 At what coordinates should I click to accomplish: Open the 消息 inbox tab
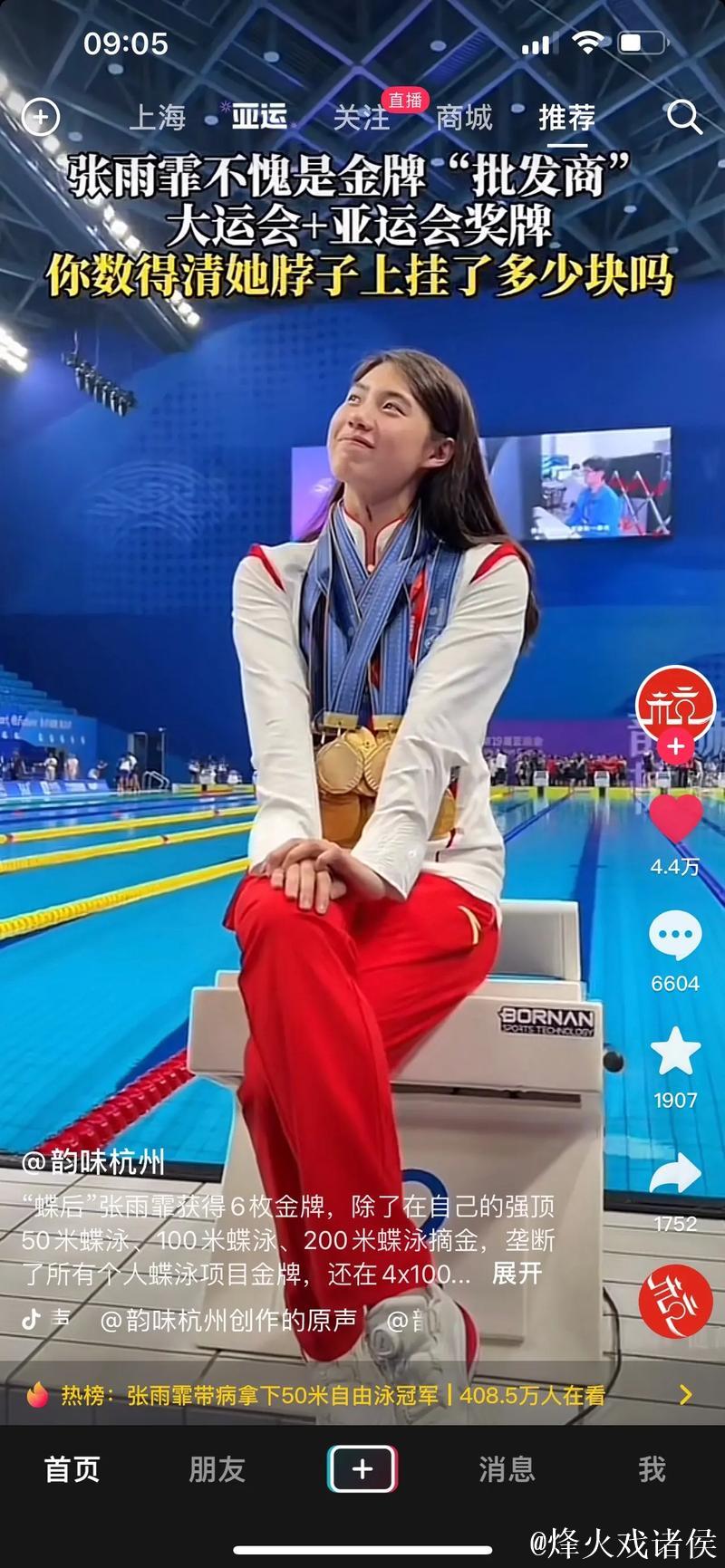coord(507,1469)
